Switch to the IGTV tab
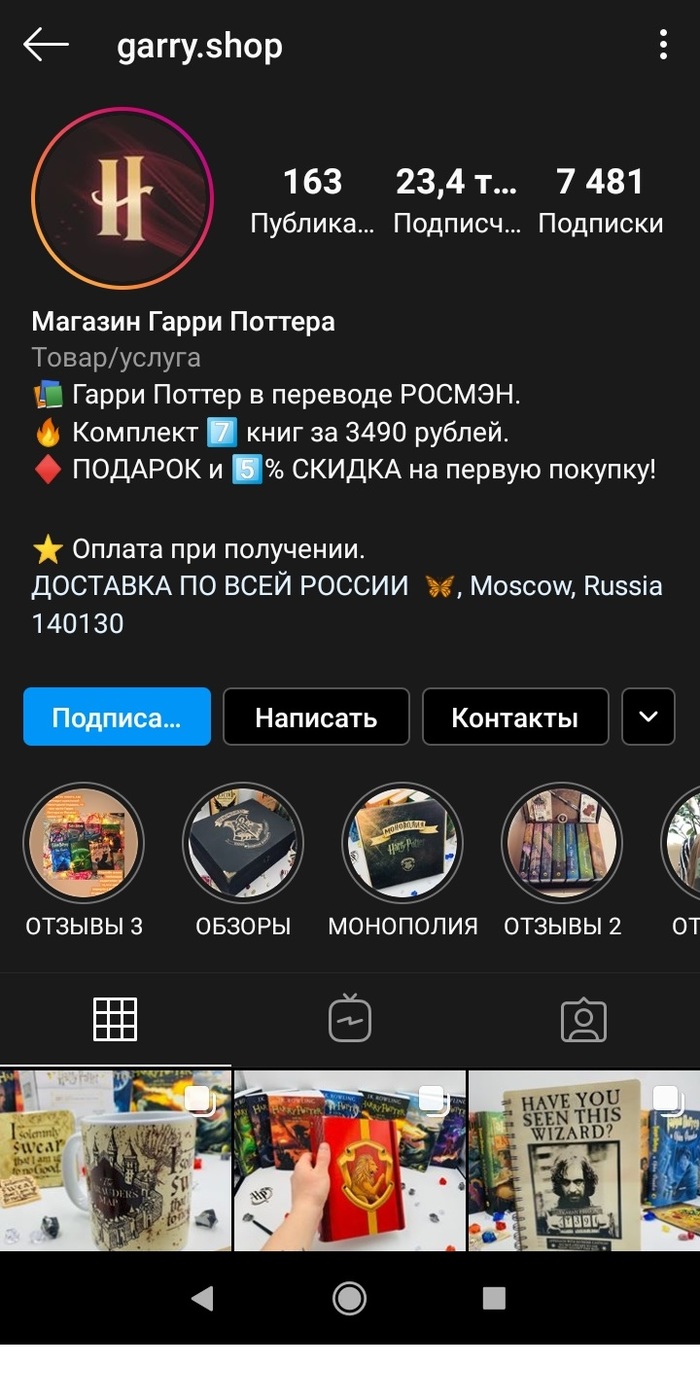 tap(350, 1019)
